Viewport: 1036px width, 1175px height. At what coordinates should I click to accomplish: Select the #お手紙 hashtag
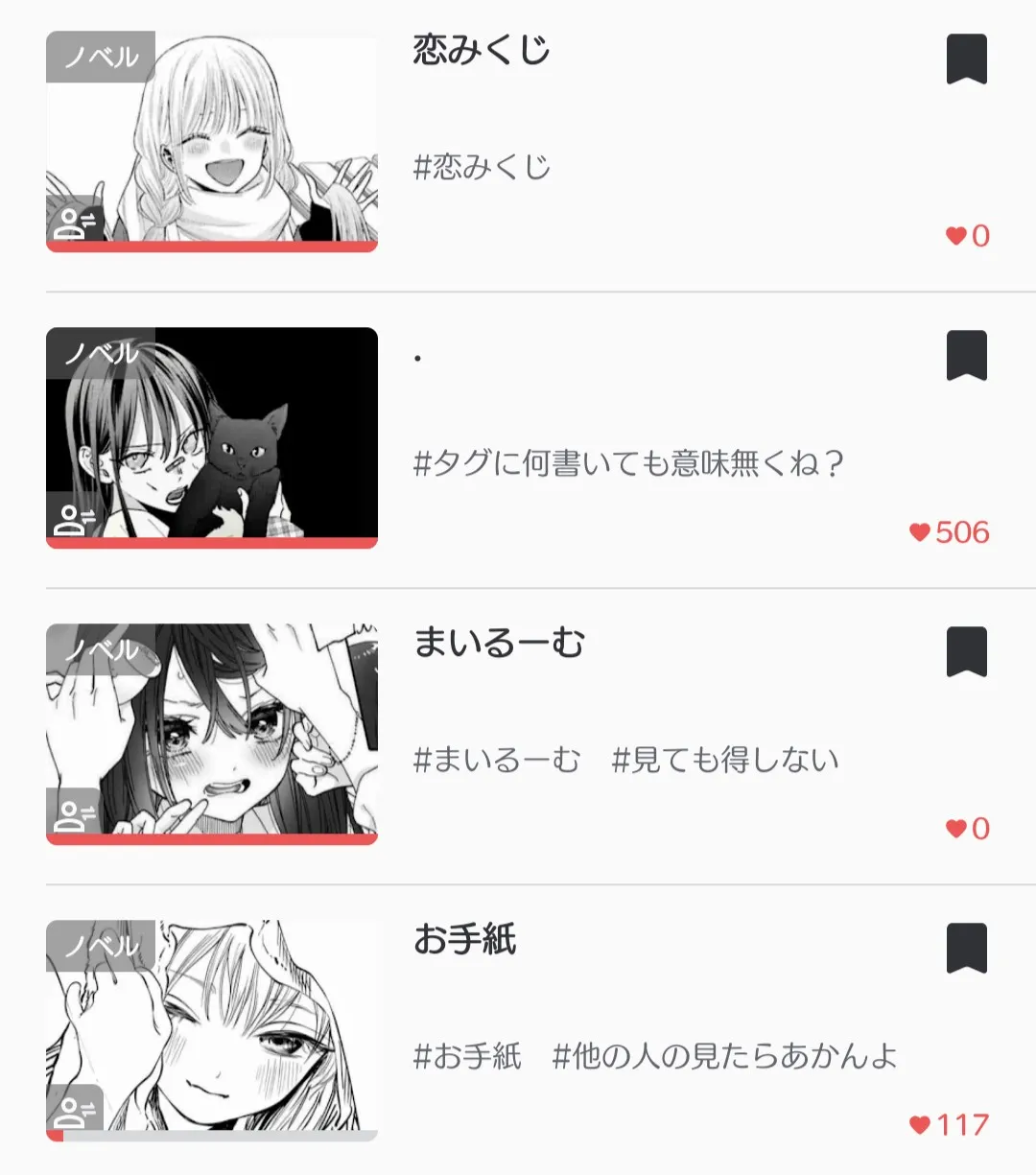pos(467,1057)
